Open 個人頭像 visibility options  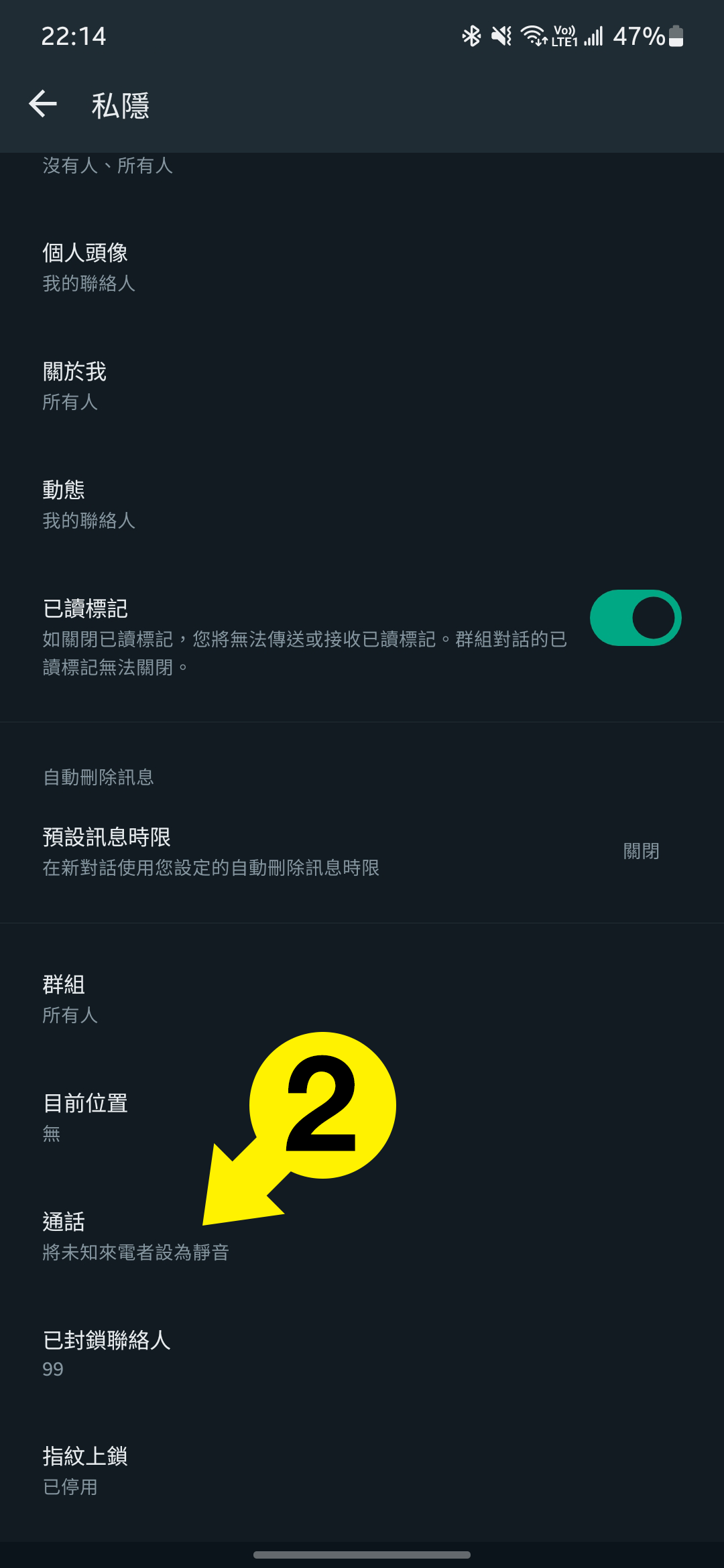point(201,267)
